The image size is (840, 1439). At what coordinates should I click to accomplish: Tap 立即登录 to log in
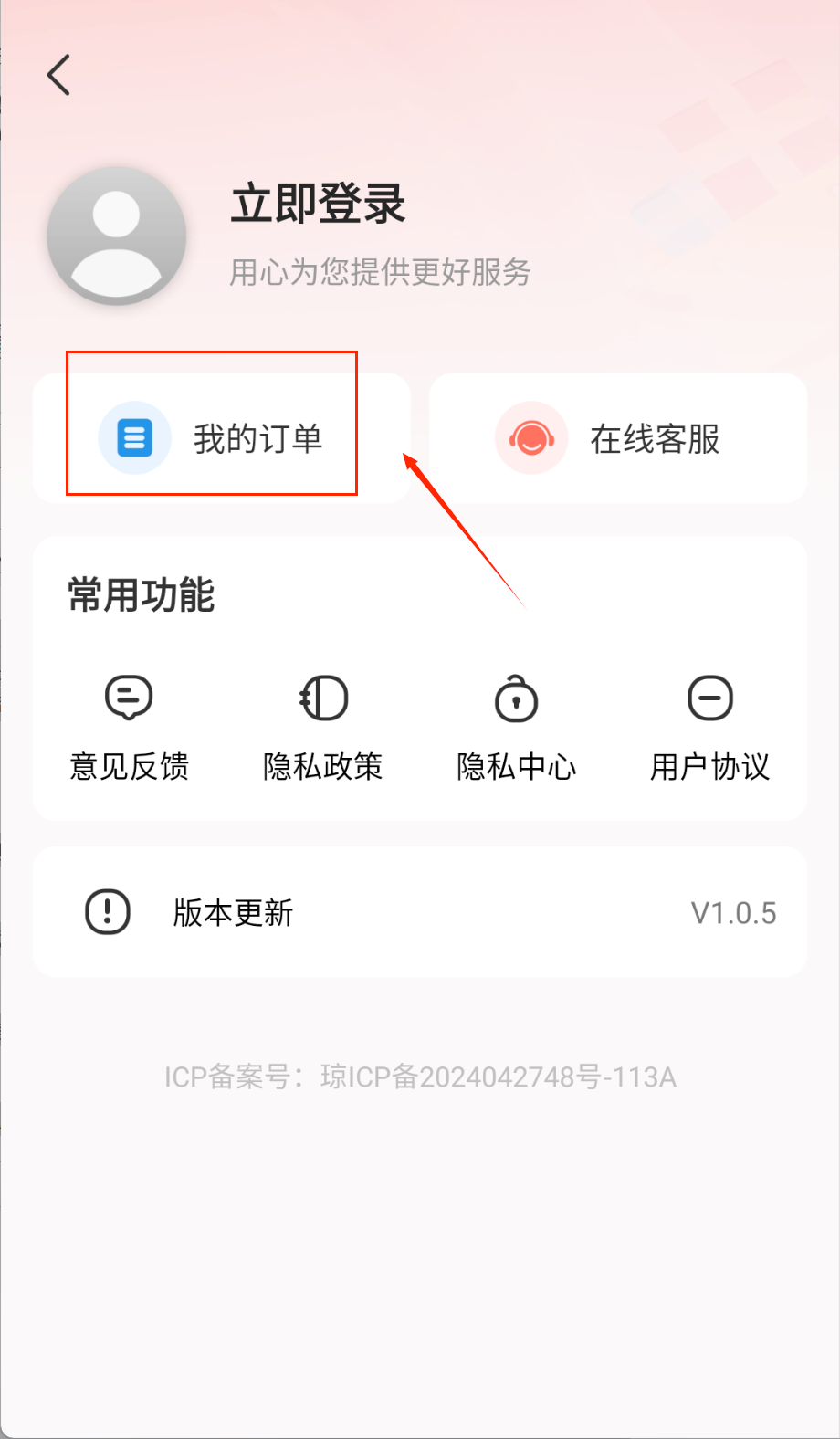click(x=318, y=204)
